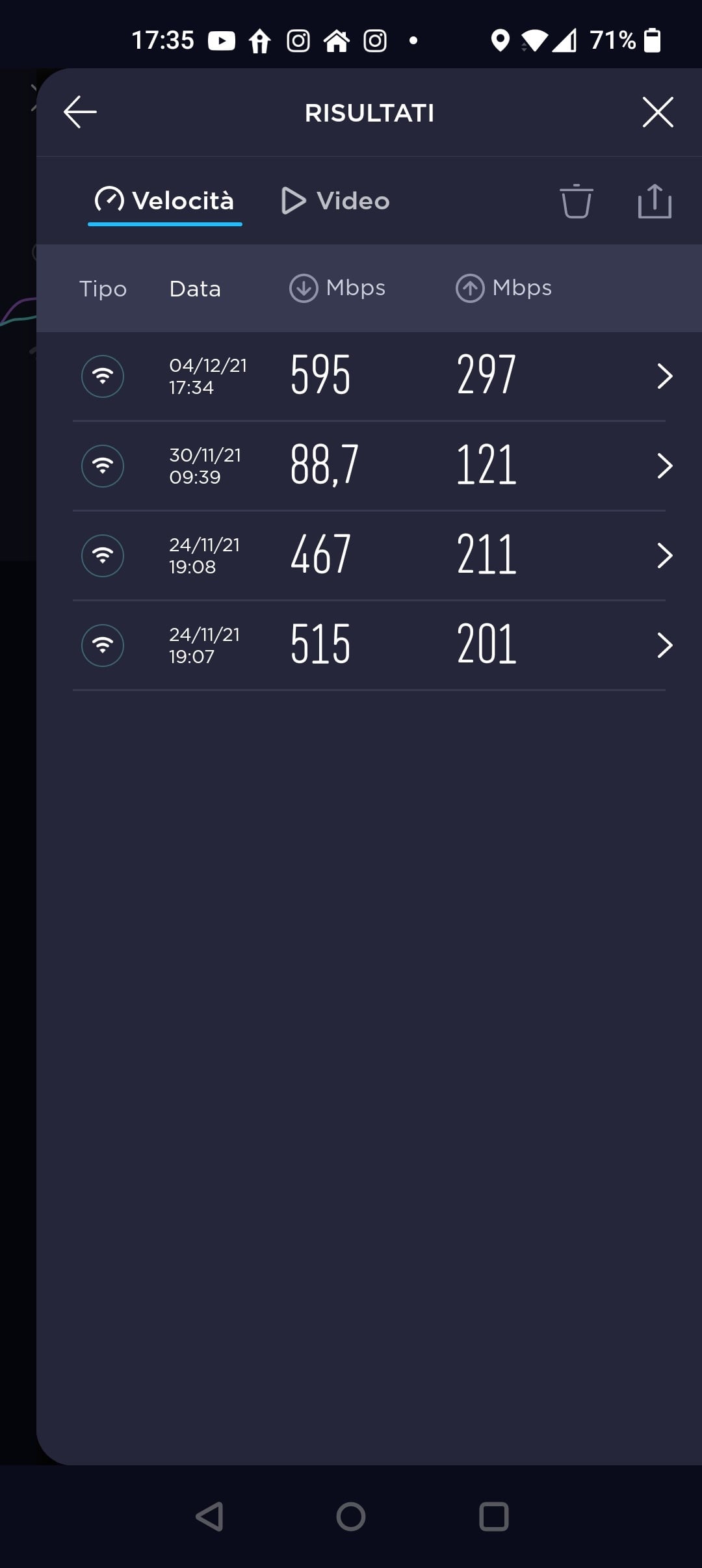Share results via the export icon
Image resolution: width=702 pixels, height=1568 pixels.
coord(655,201)
